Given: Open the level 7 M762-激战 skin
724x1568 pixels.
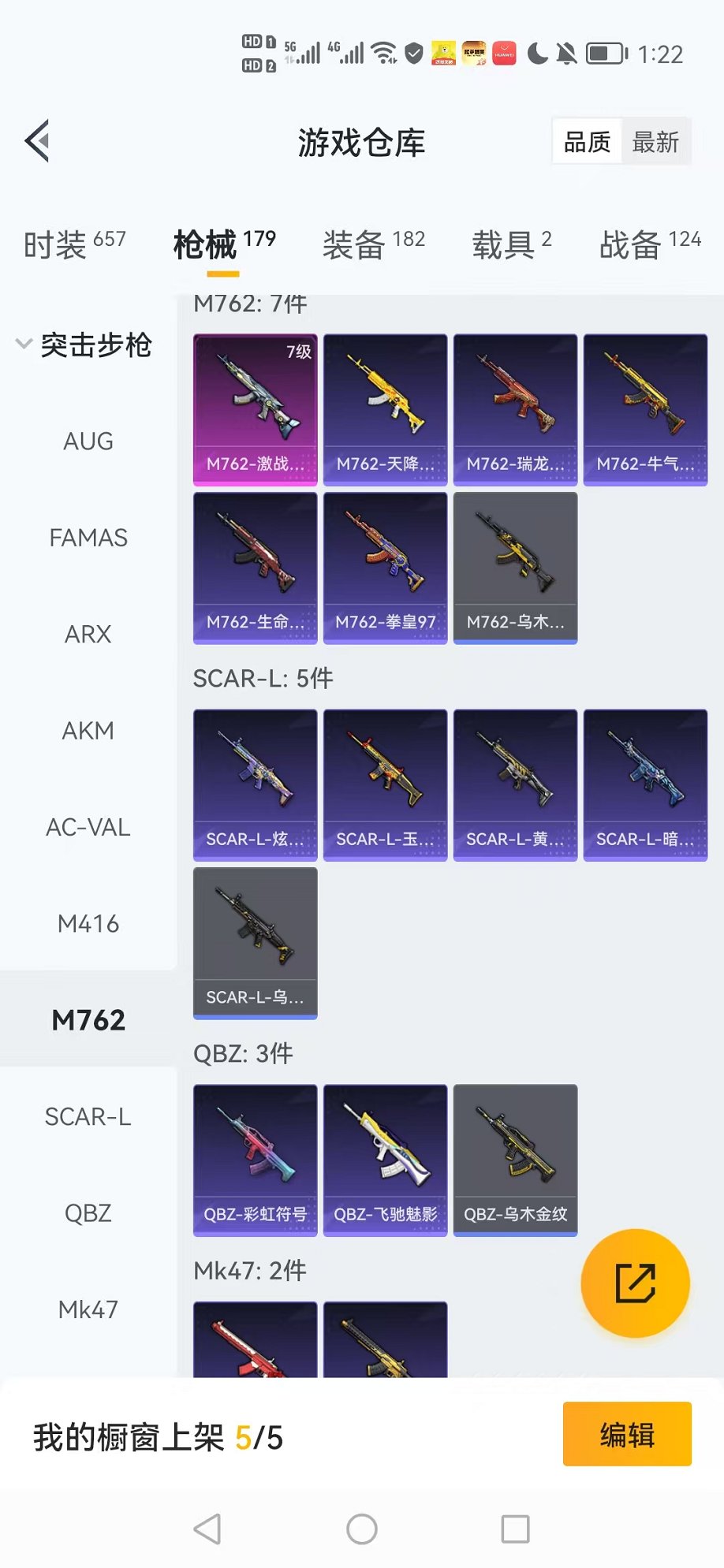Looking at the screenshot, I should pyautogui.click(x=255, y=409).
